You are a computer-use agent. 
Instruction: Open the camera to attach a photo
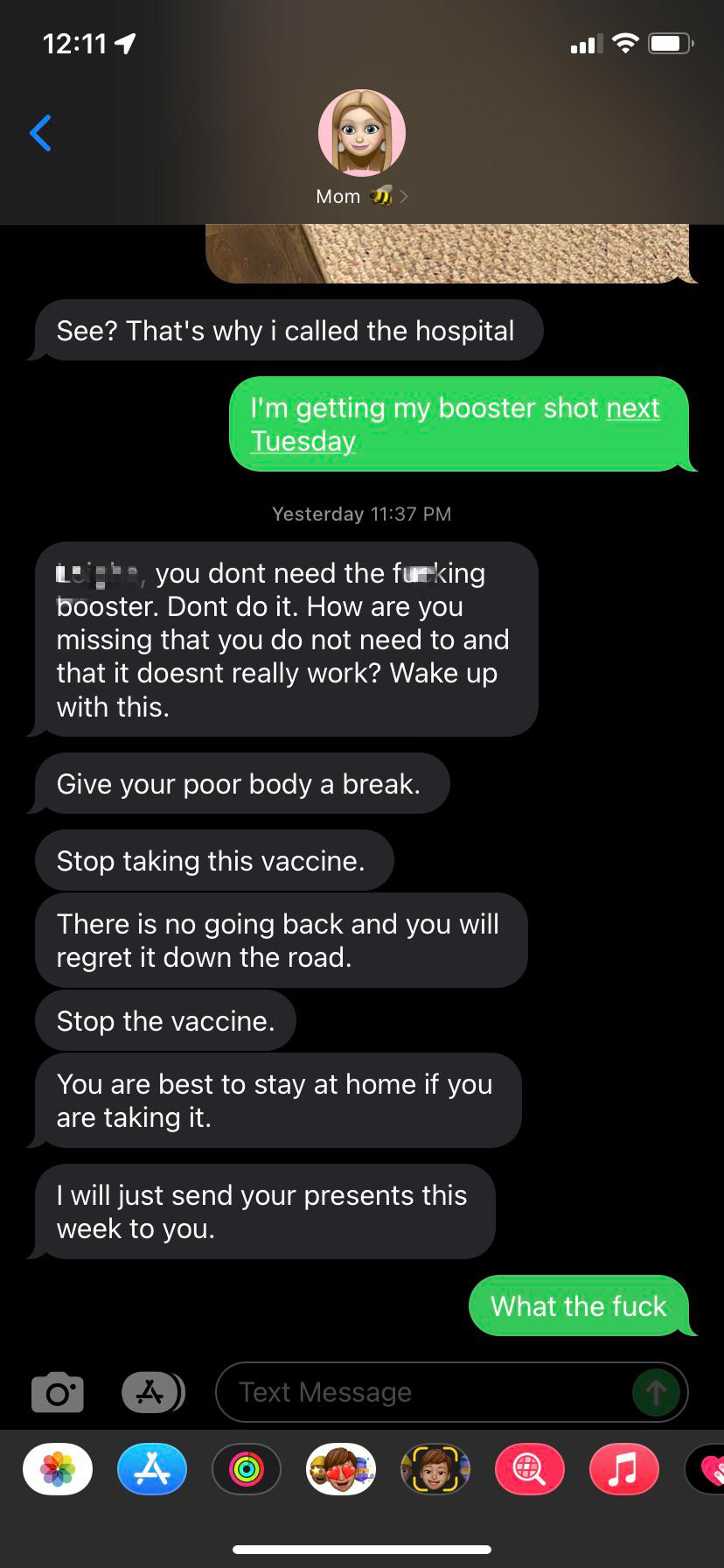click(x=58, y=1392)
